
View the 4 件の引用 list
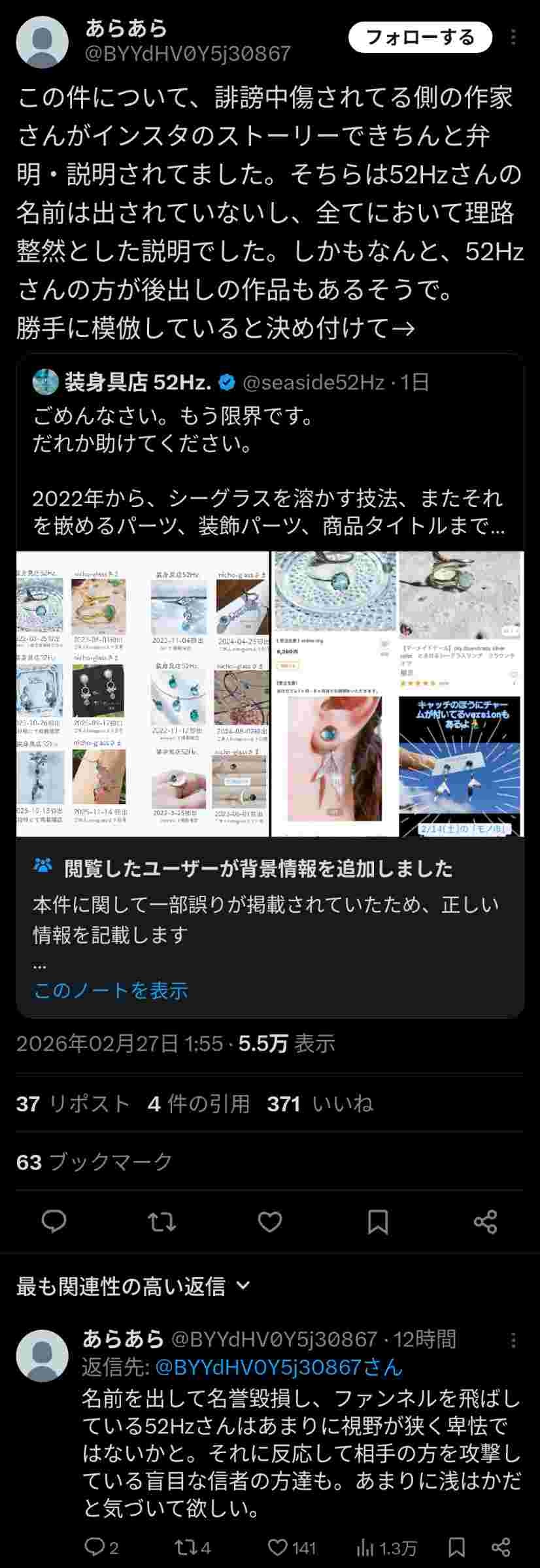click(199, 1103)
